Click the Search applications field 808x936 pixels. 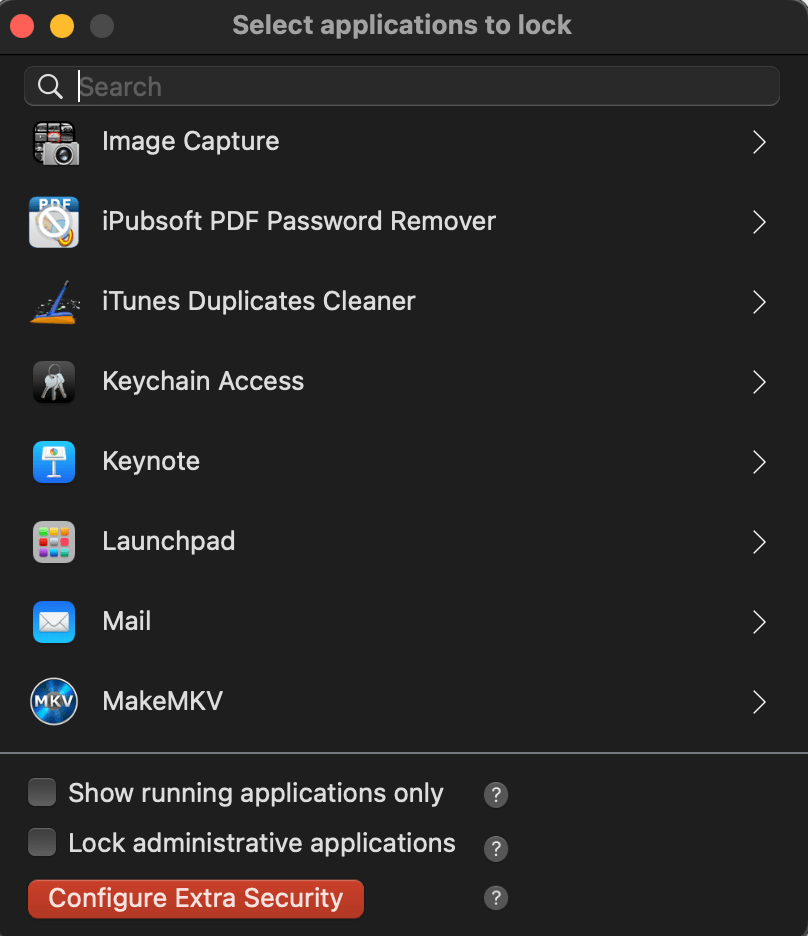(420, 87)
